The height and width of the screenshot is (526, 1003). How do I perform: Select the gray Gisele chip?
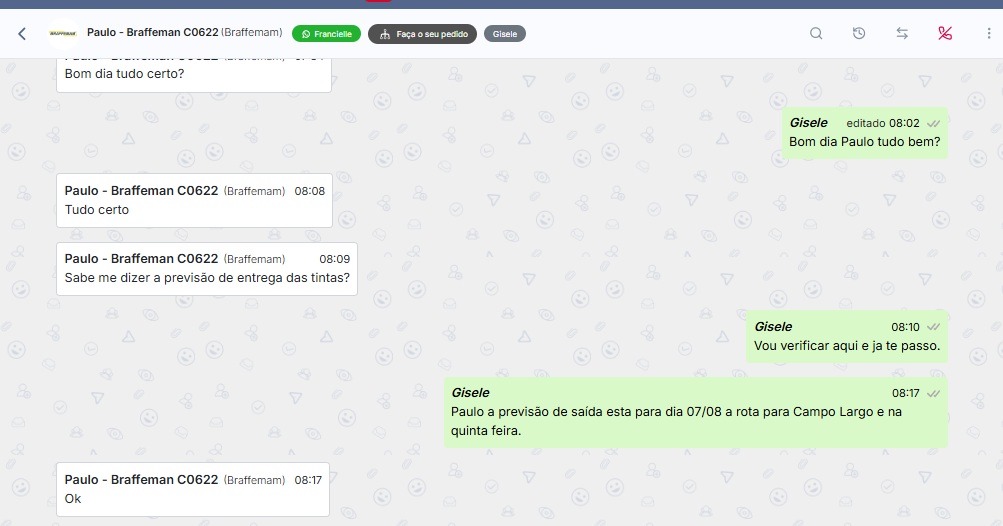(505, 34)
